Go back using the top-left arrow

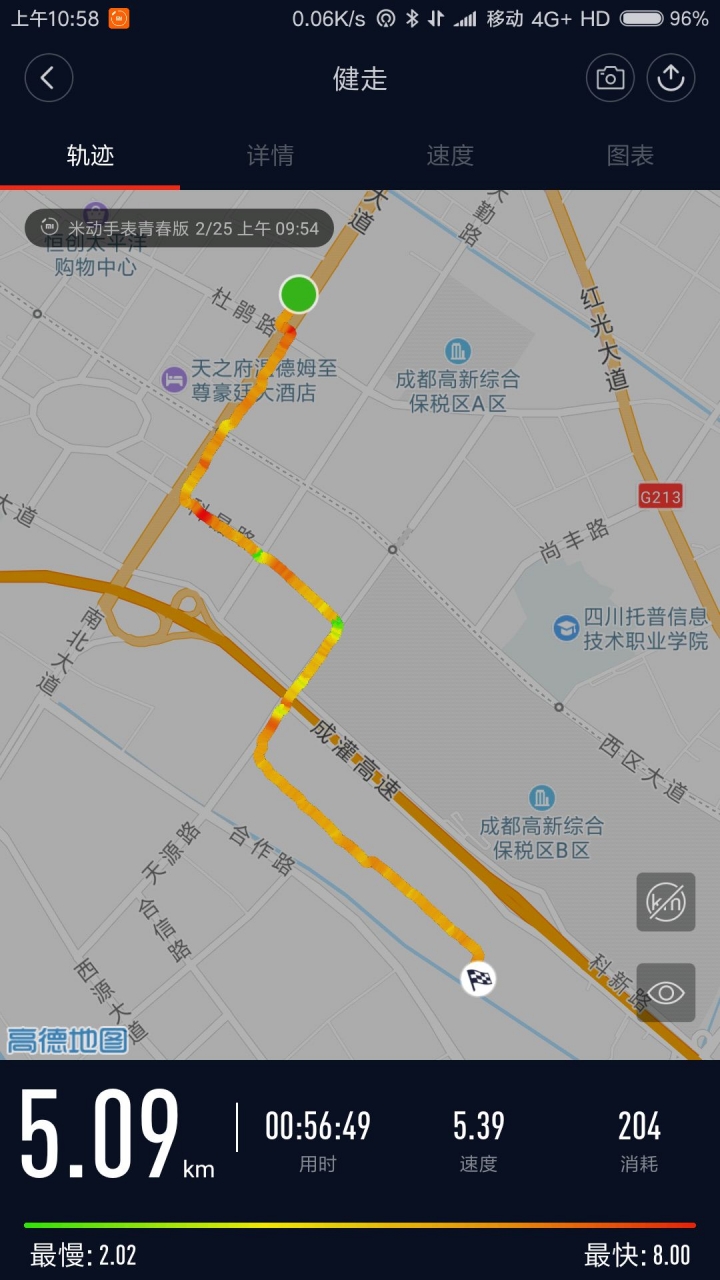[49, 78]
